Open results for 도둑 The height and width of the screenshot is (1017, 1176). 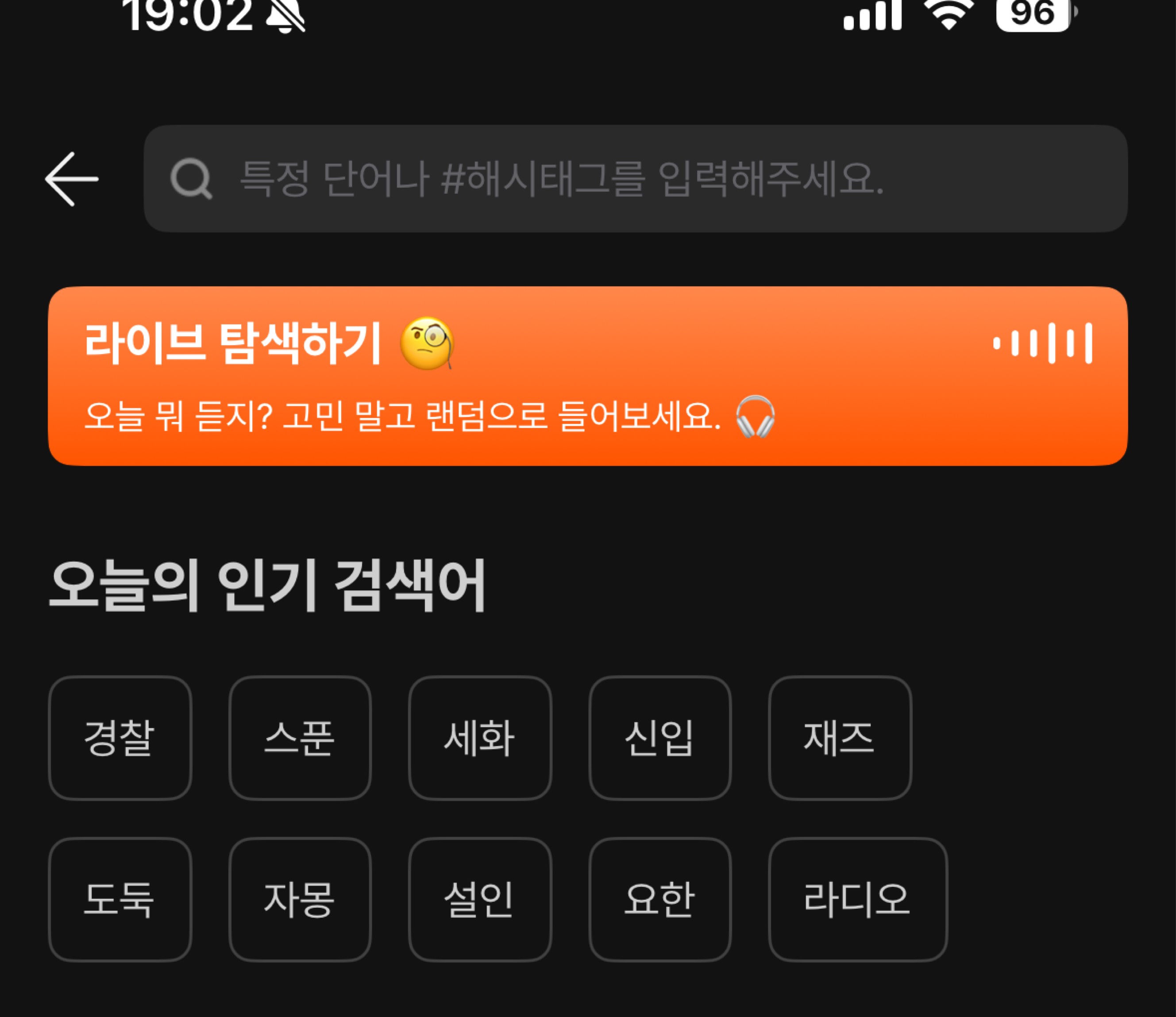[120, 899]
